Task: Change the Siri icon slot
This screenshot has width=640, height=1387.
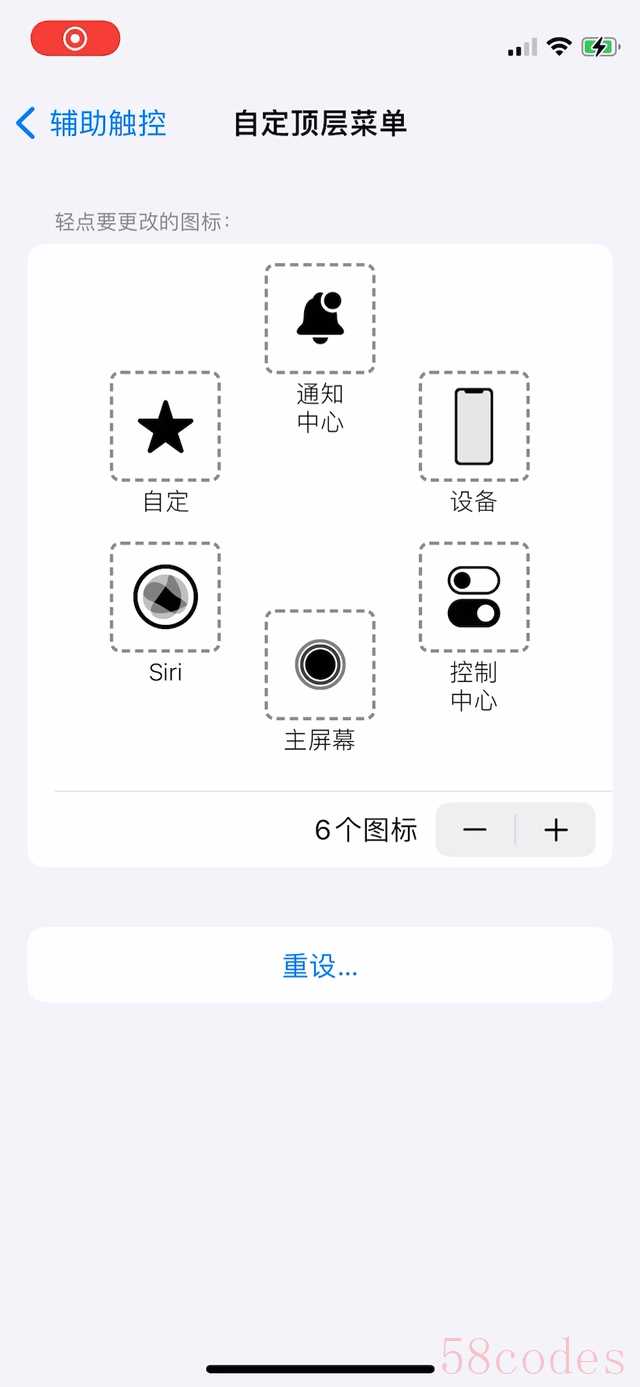Action: coord(165,597)
